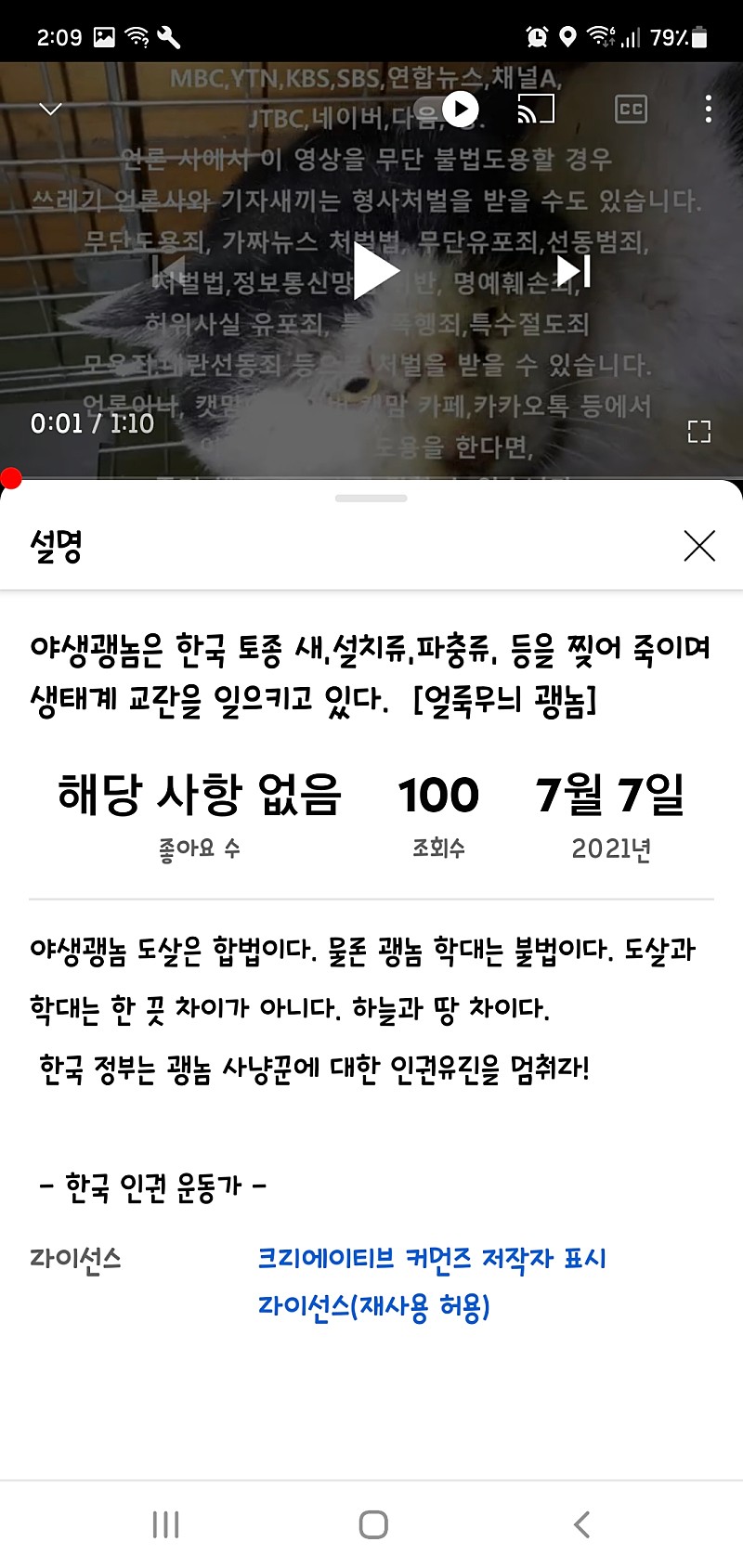743x1568 pixels.
Task: Minimize the video player with the down chevron
Action: 51,110
